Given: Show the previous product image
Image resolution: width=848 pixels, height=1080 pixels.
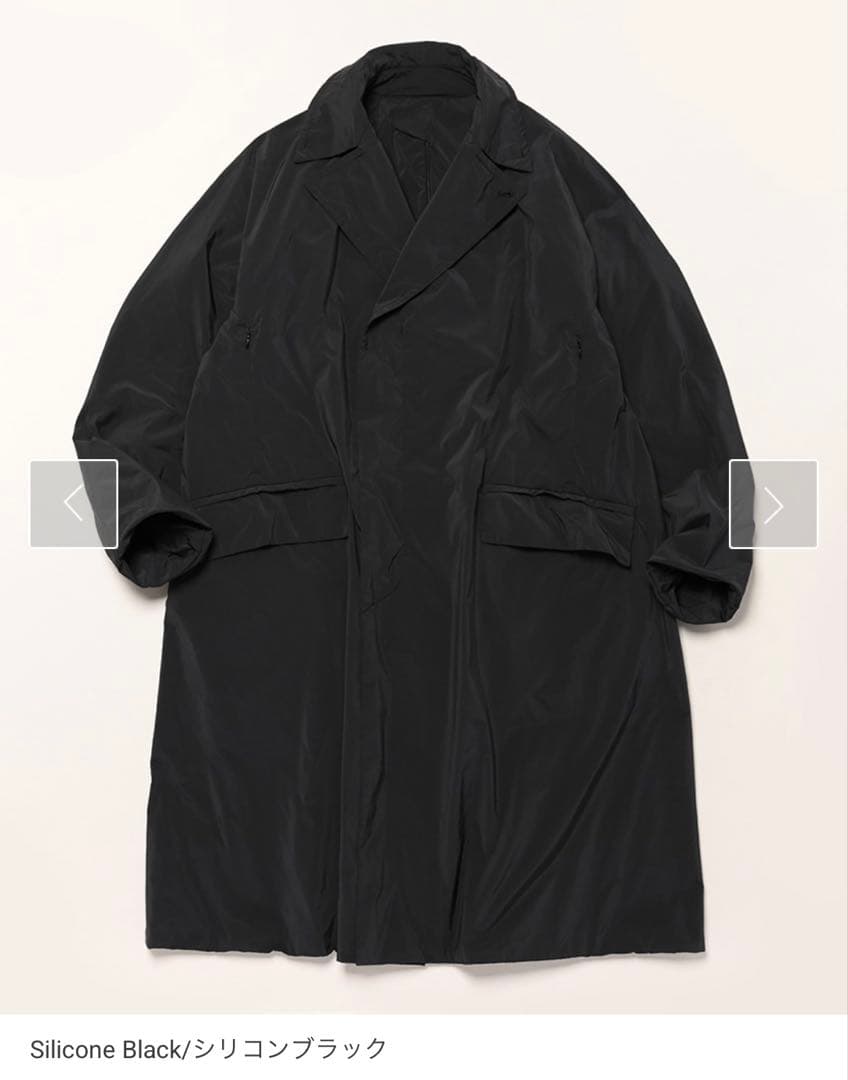Looking at the screenshot, I should [74, 504].
